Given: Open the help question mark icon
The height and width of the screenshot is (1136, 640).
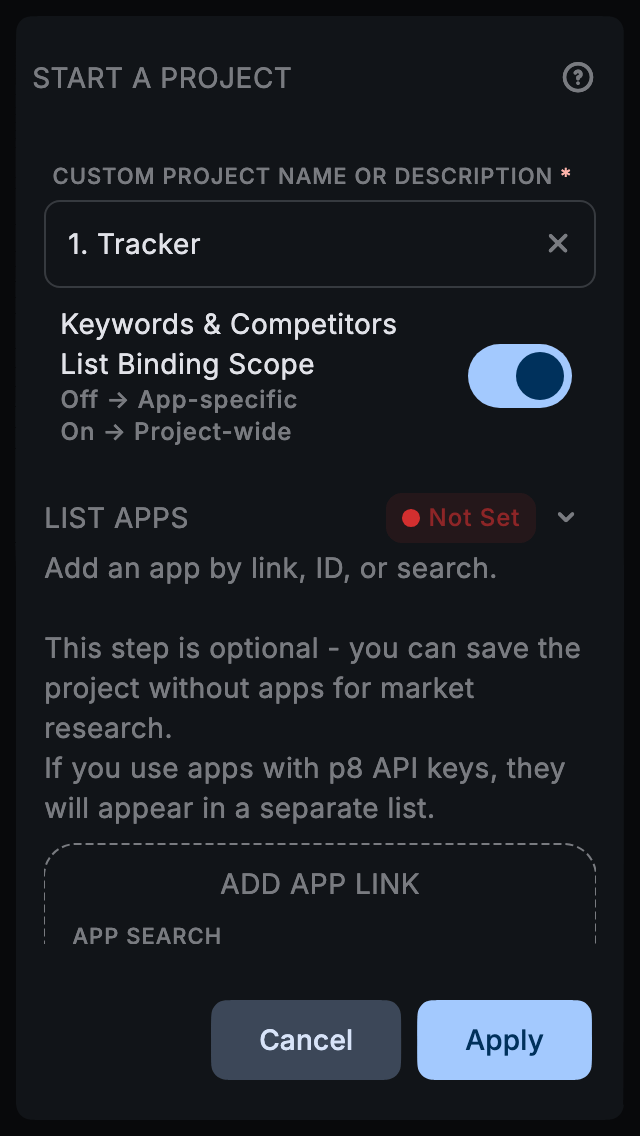Looking at the screenshot, I should (578, 78).
